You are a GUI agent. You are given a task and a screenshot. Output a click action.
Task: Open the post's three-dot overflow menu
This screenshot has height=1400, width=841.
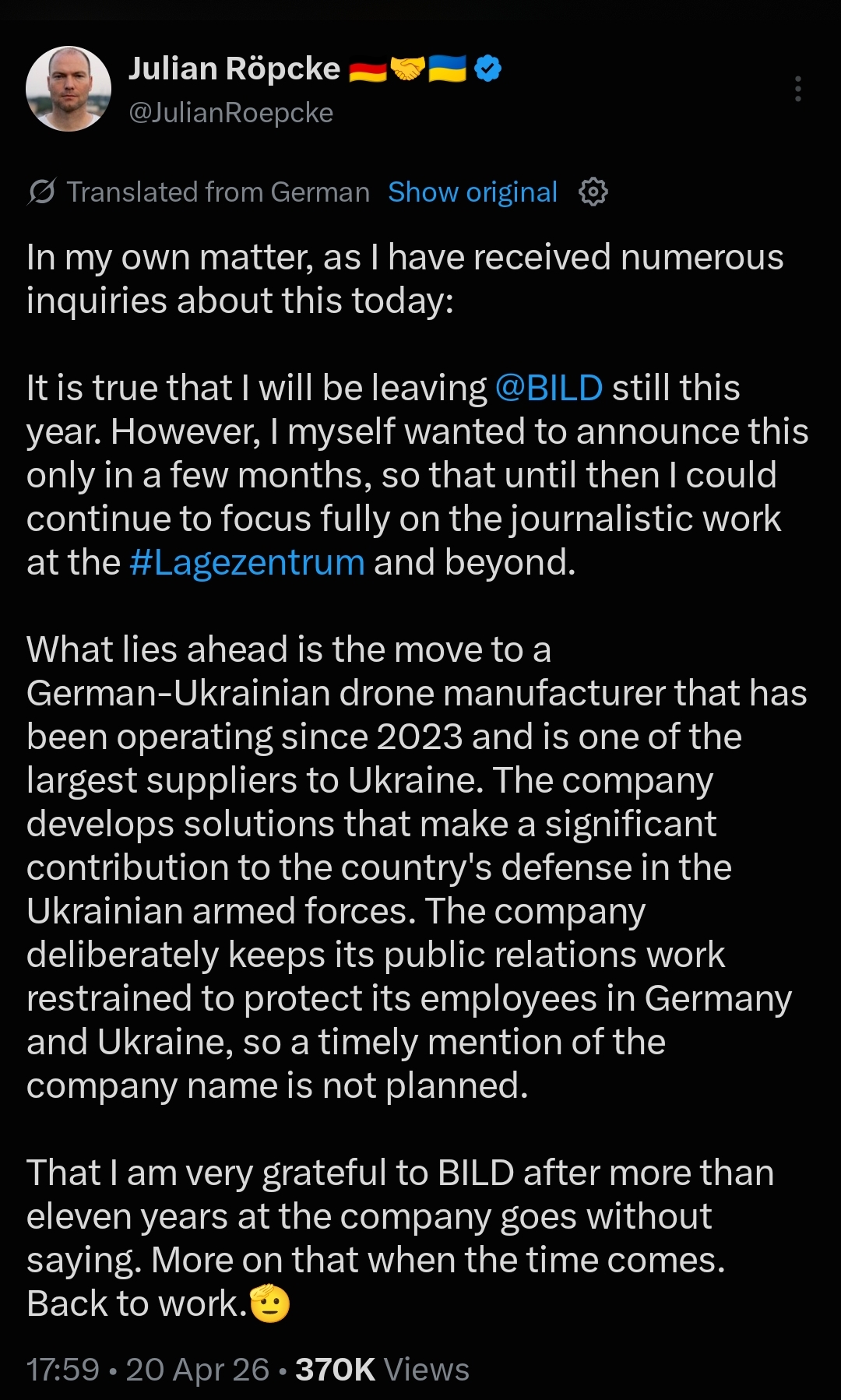click(797, 89)
